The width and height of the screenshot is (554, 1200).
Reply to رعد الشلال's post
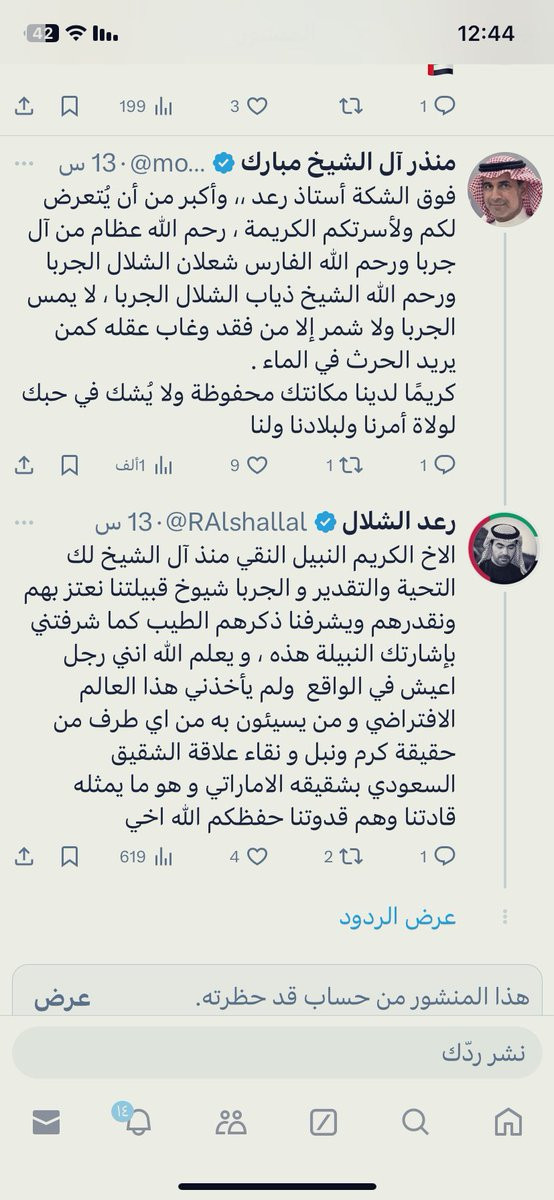pos(444,856)
